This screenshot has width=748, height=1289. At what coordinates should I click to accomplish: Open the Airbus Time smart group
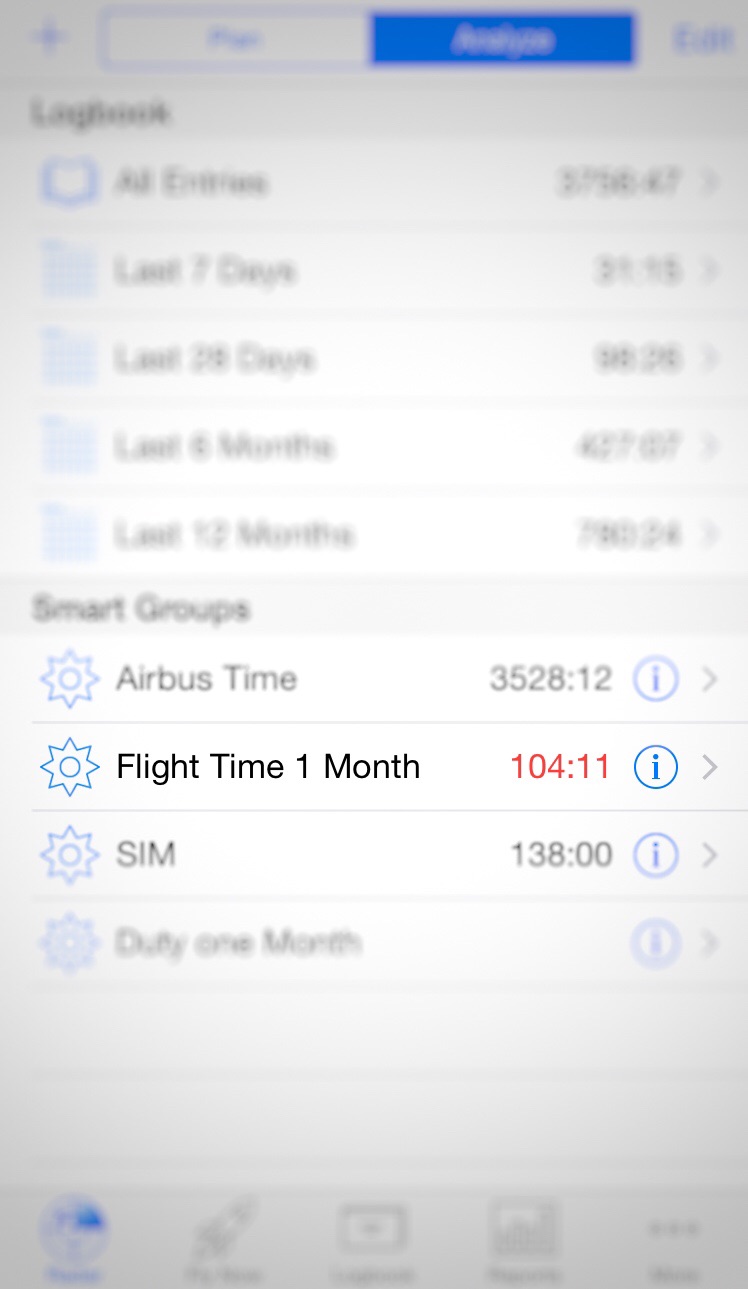(300, 679)
